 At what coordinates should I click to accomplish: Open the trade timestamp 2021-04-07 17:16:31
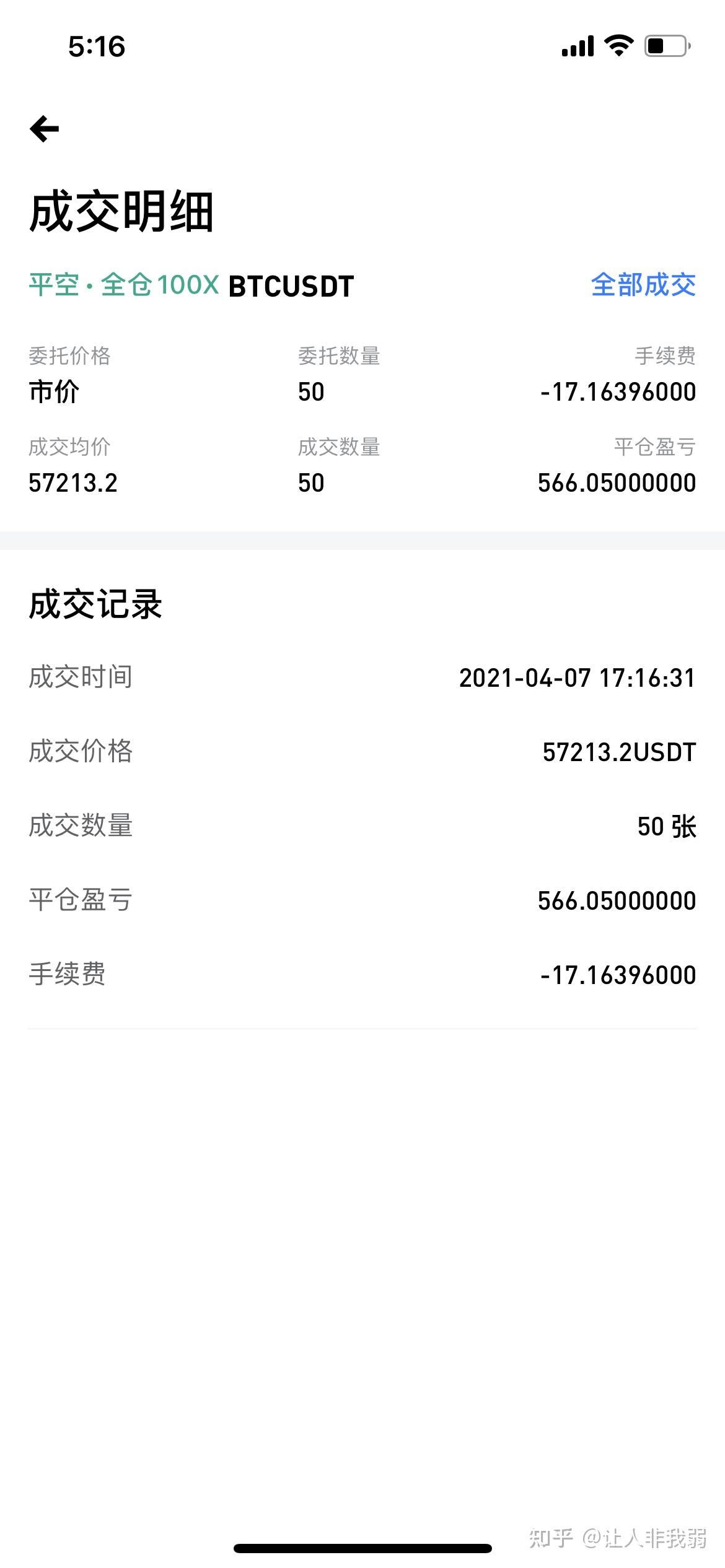[x=578, y=679]
